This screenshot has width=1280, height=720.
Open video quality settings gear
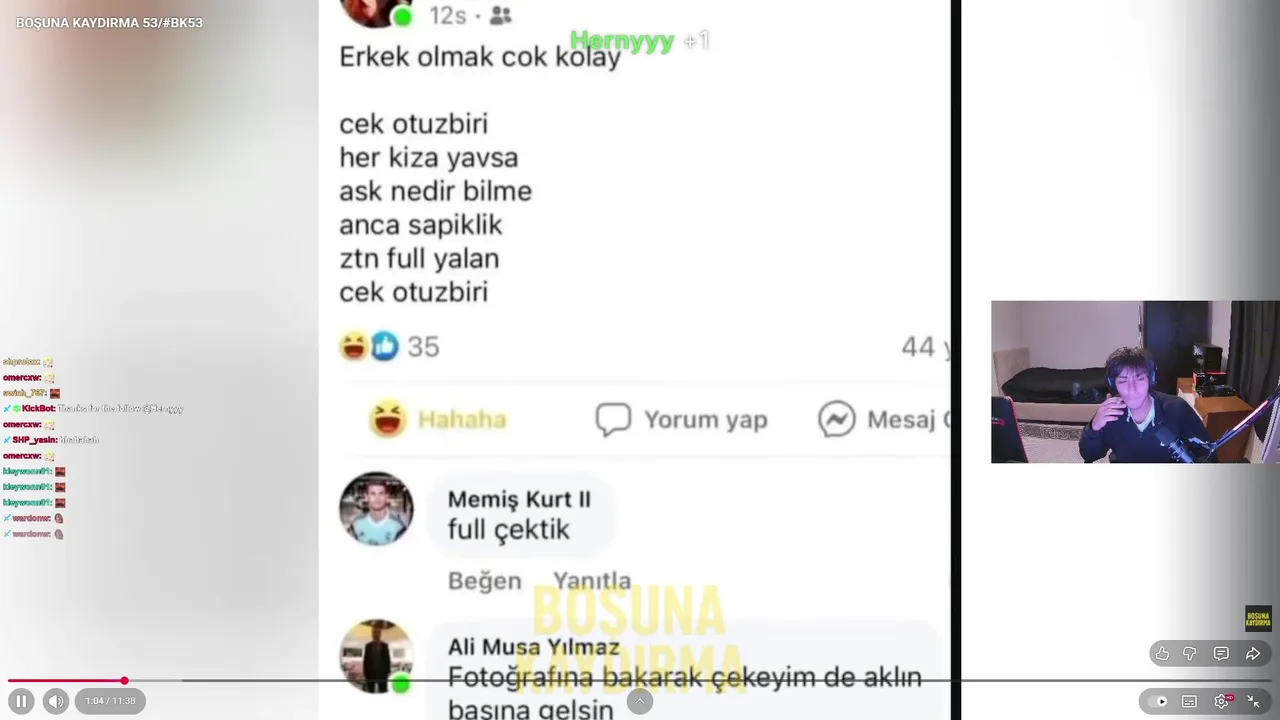pyautogui.click(x=1221, y=701)
